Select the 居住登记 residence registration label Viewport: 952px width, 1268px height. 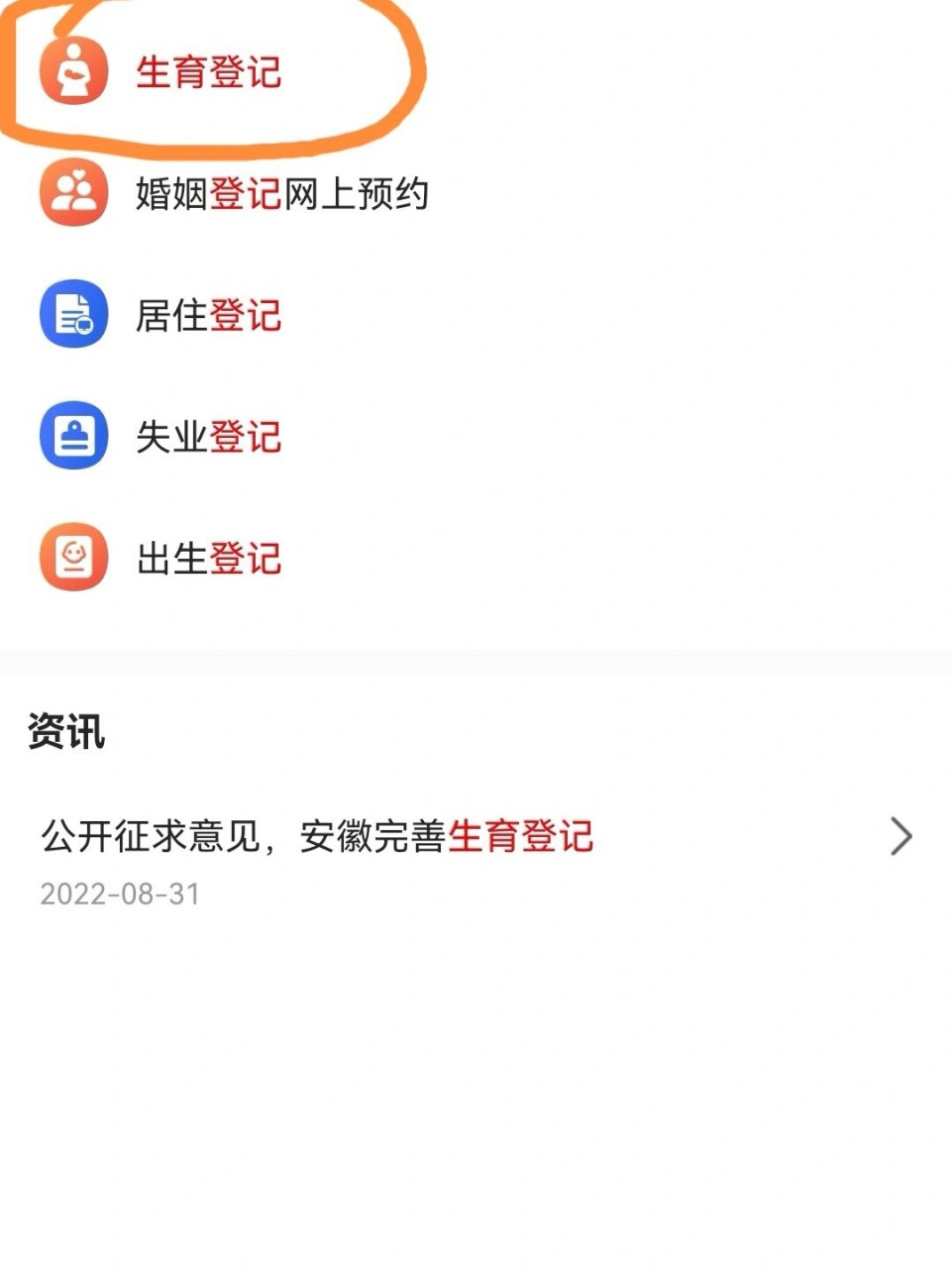pos(210,314)
